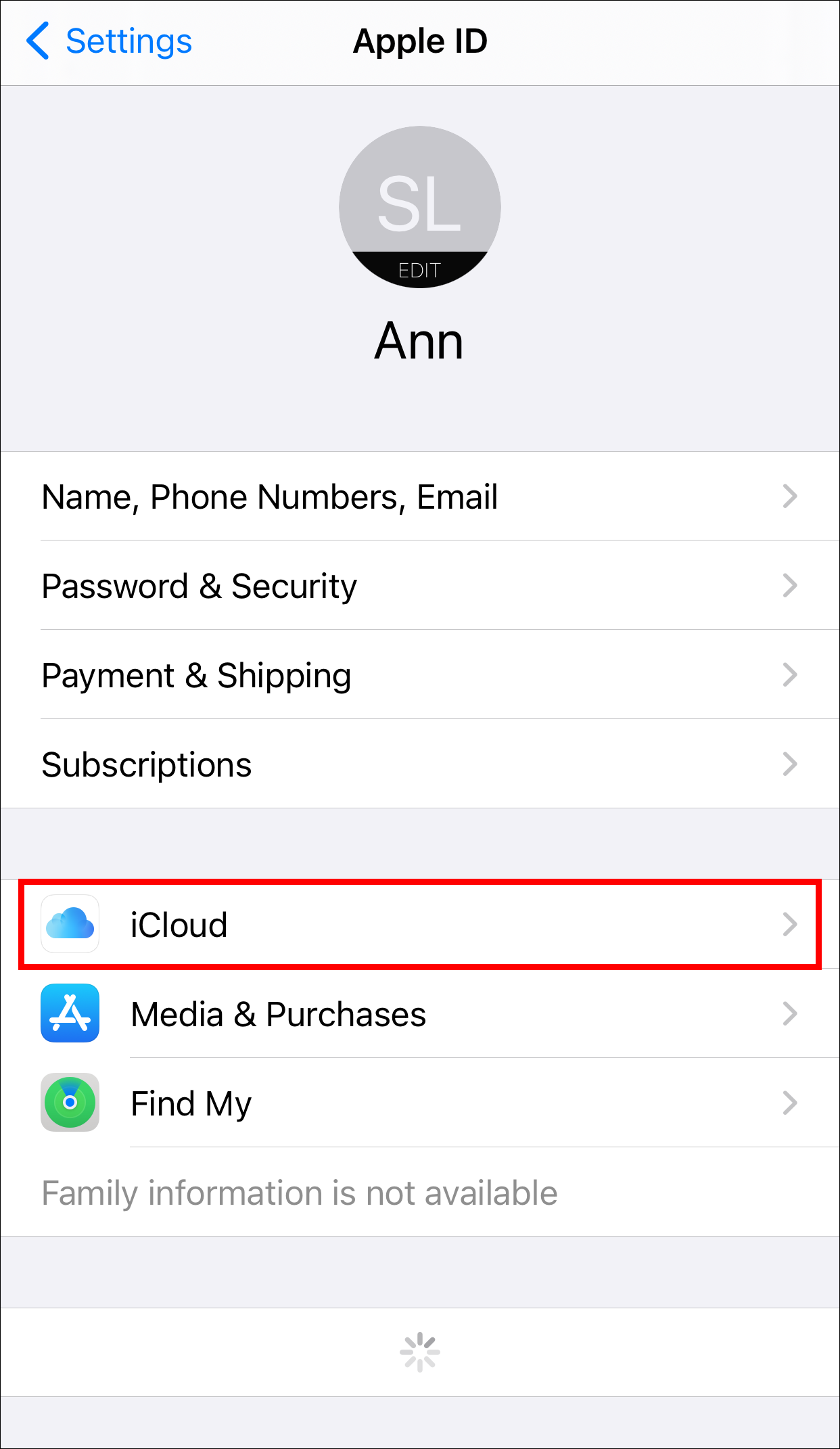View Subscriptions
The height and width of the screenshot is (1449, 840).
(x=419, y=764)
